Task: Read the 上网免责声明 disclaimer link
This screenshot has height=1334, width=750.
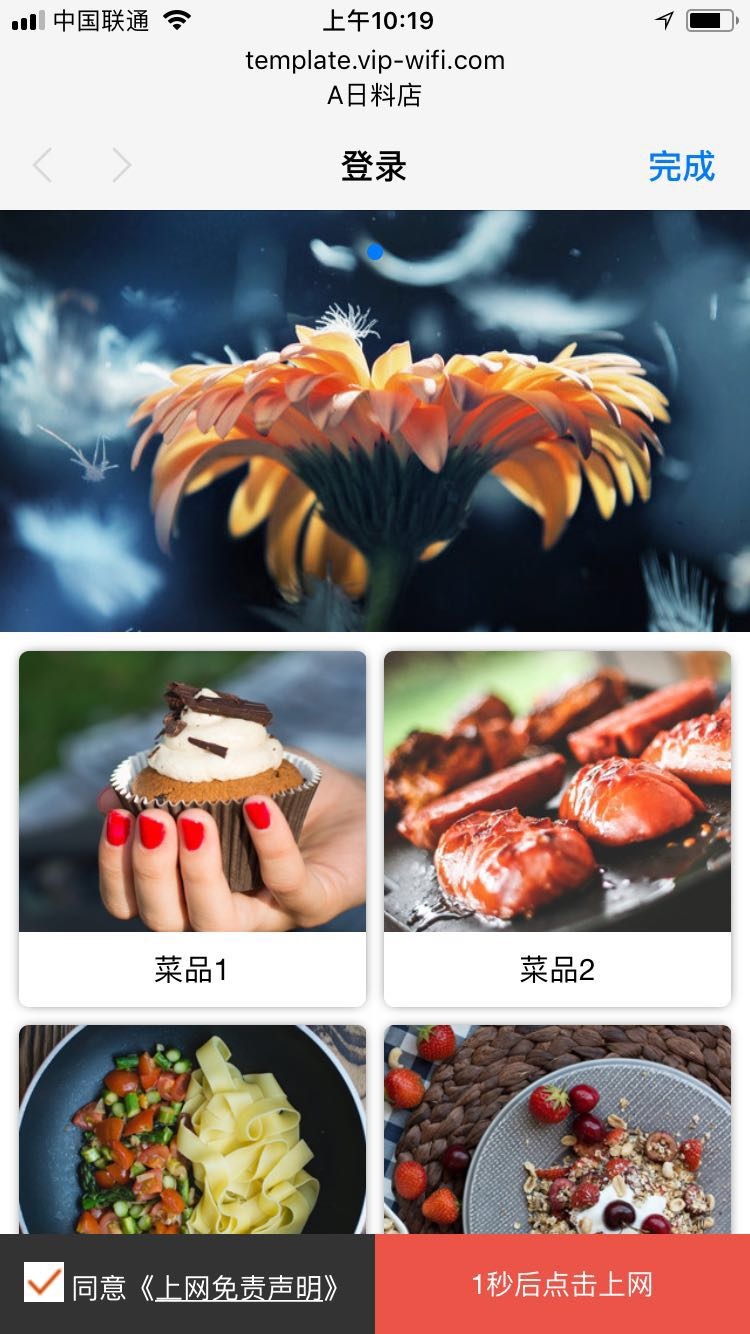Action: [x=239, y=1288]
